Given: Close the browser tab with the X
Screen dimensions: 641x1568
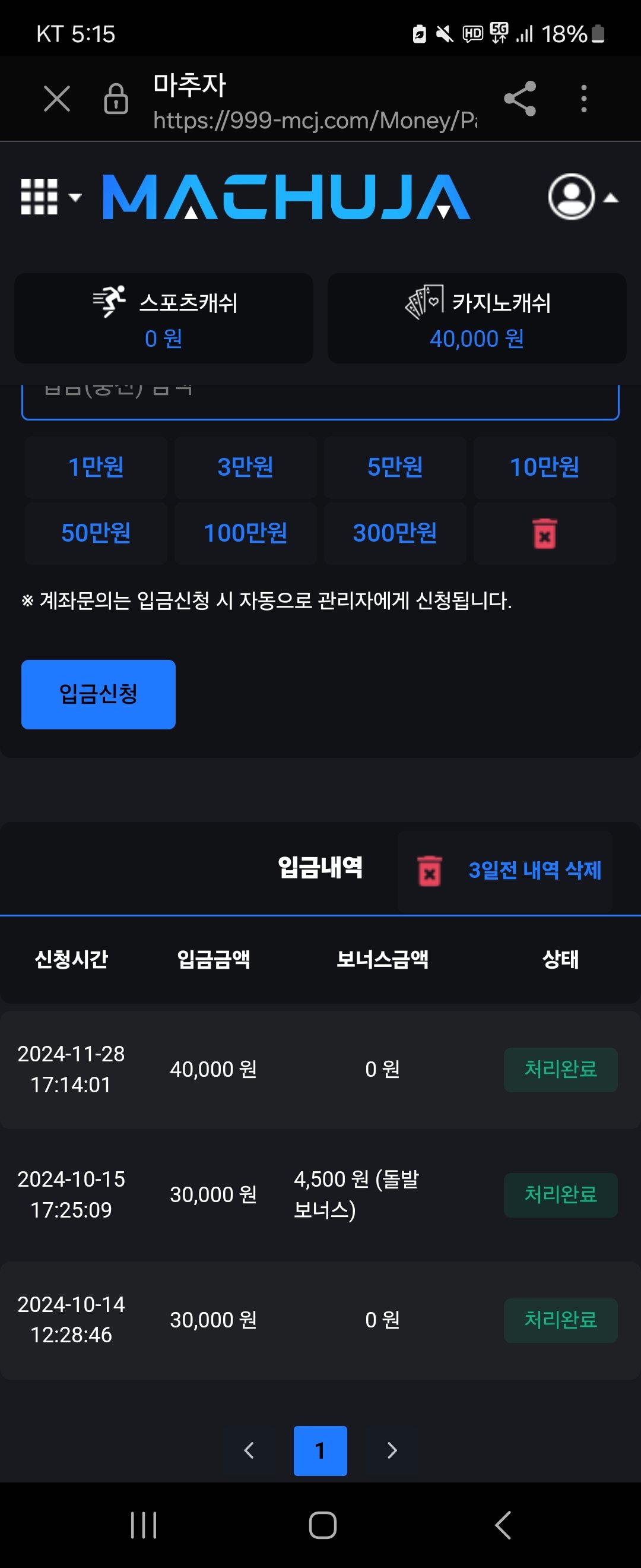Looking at the screenshot, I should click(x=56, y=99).
